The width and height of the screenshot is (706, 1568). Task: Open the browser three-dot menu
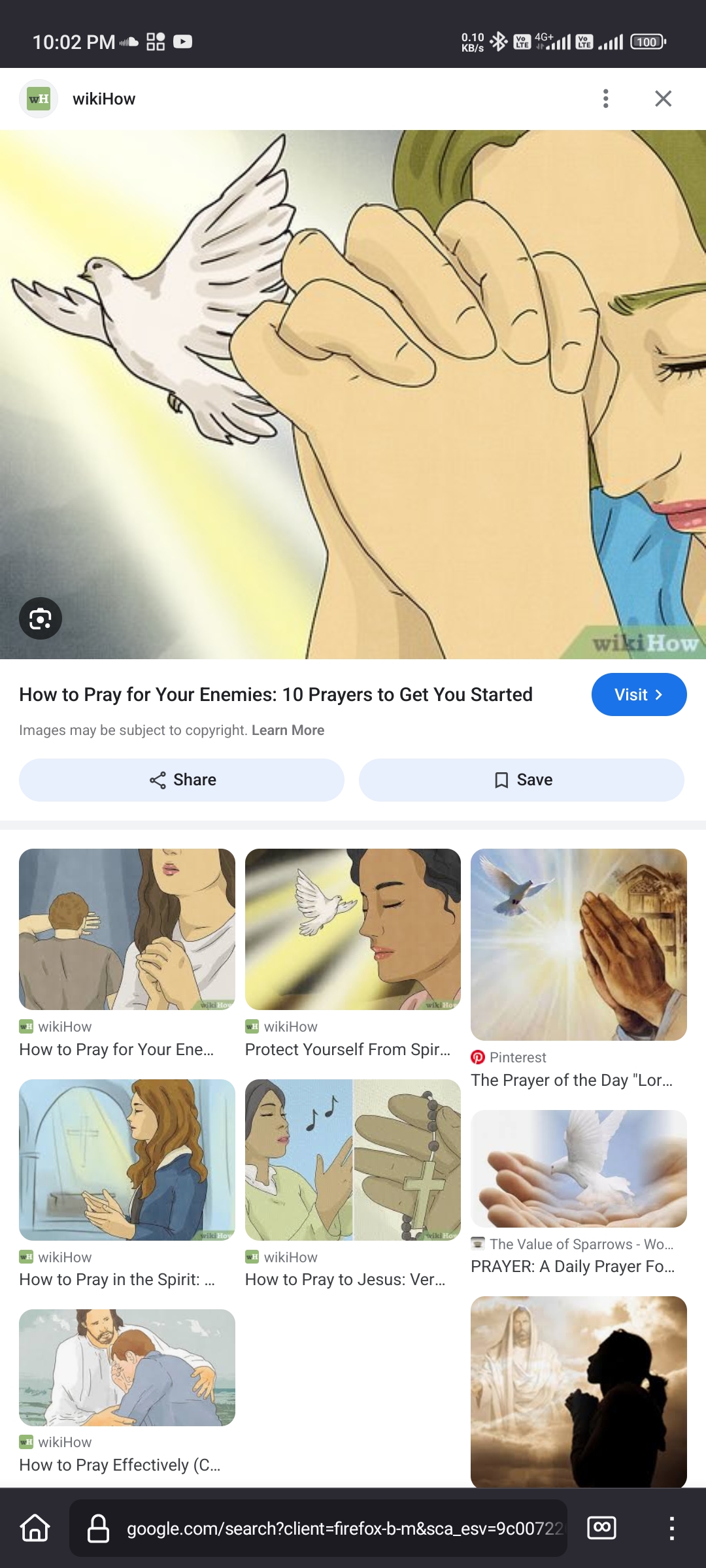(671, 1528)
